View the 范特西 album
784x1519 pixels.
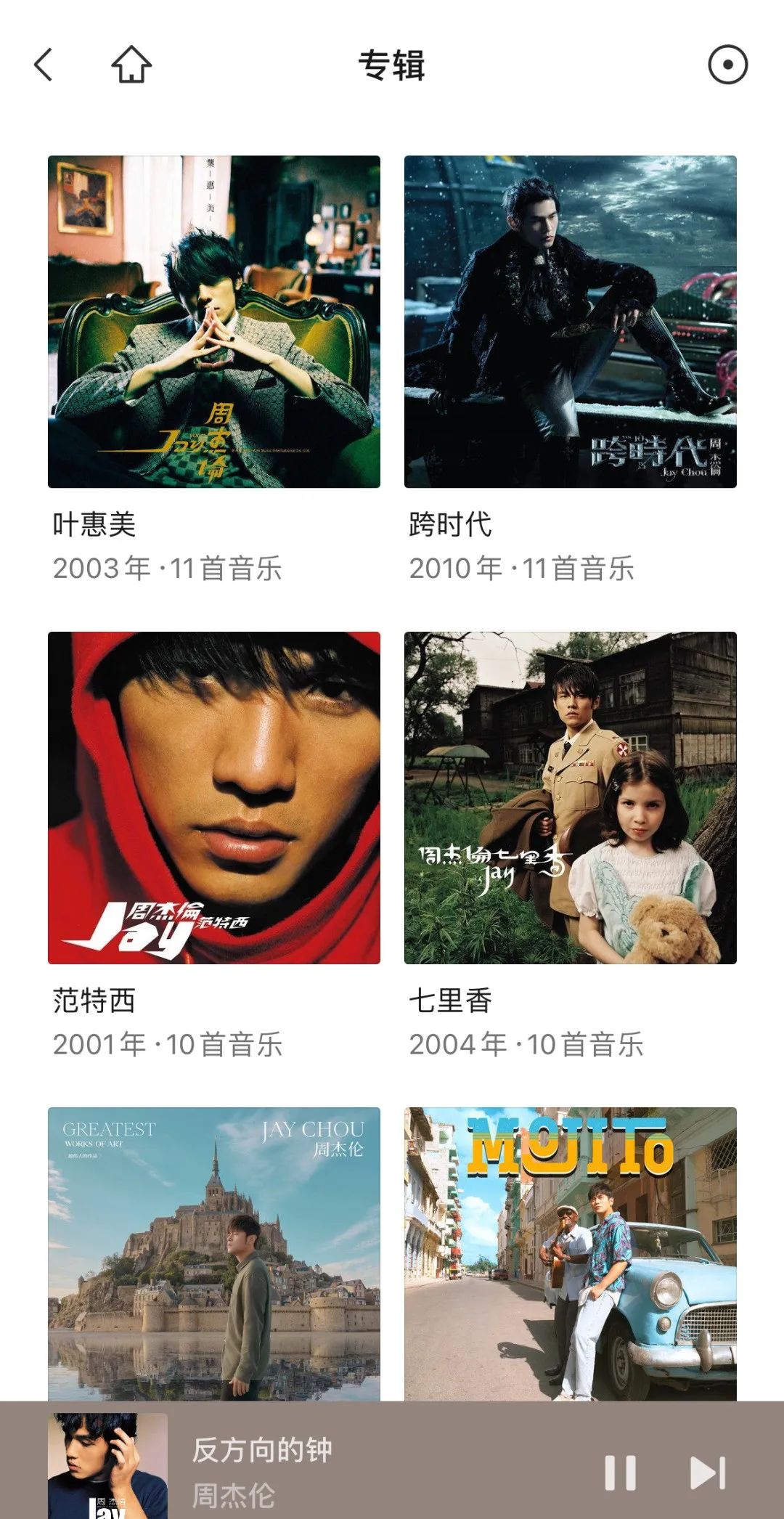click(x=214, y=797)
